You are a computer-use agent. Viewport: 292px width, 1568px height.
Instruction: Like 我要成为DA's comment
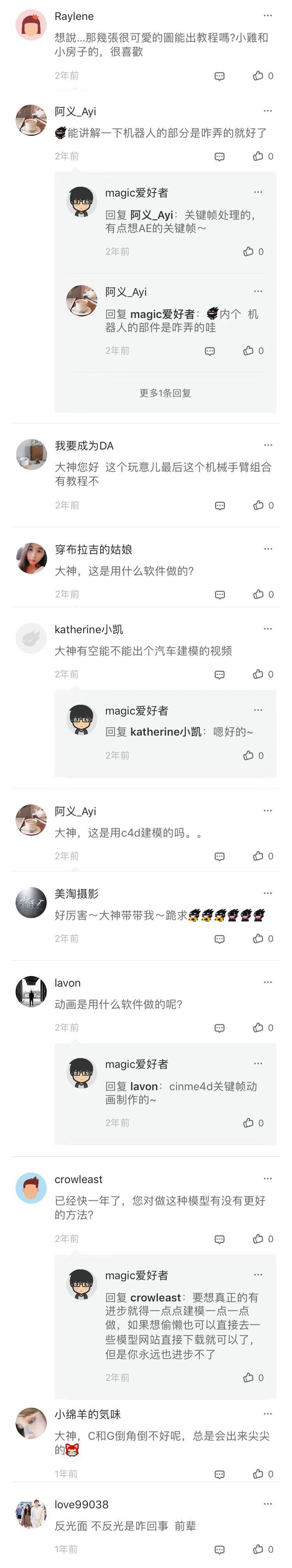pos(259,505)
